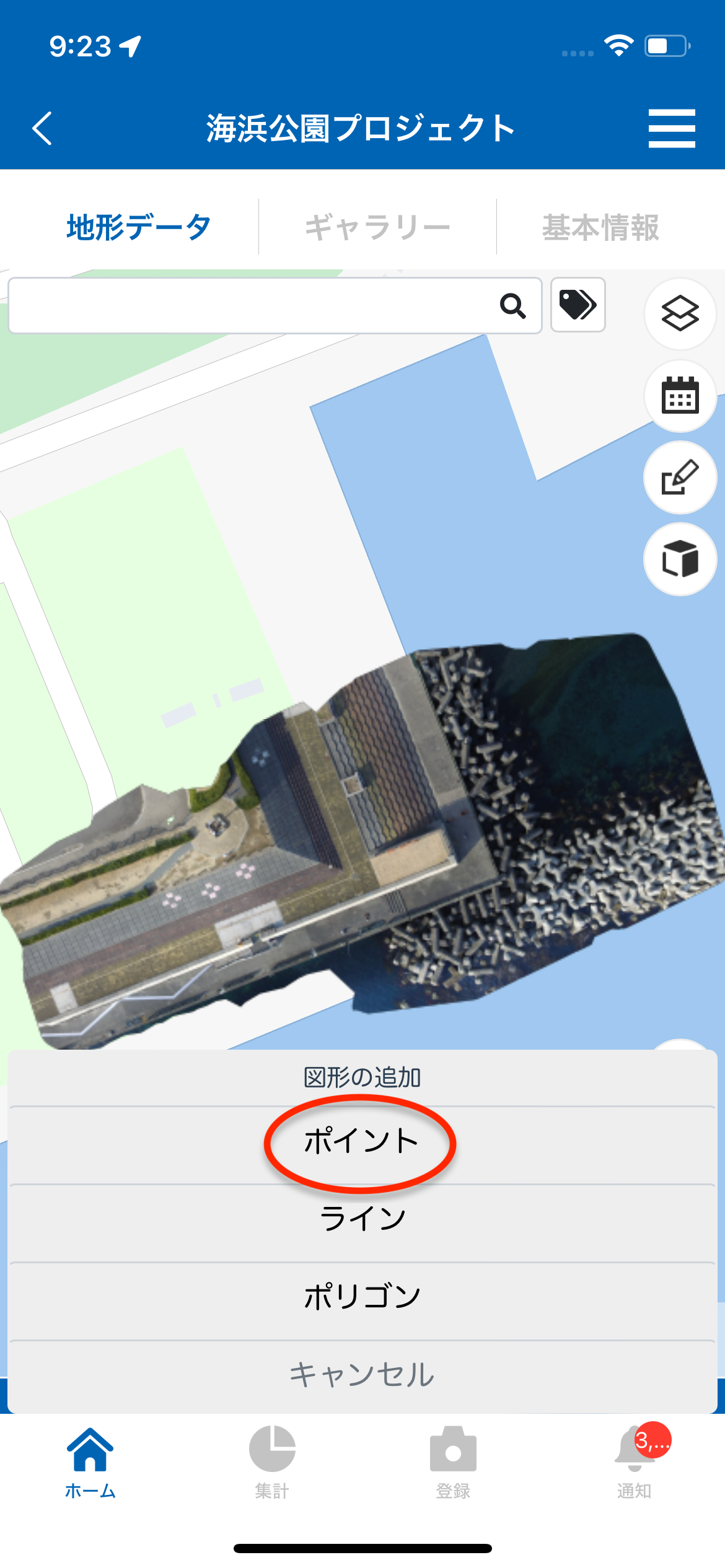Choose ポリゴン to add a polygon
The height and width of the screenshot is (1568, 725).
click(362, 1297)
